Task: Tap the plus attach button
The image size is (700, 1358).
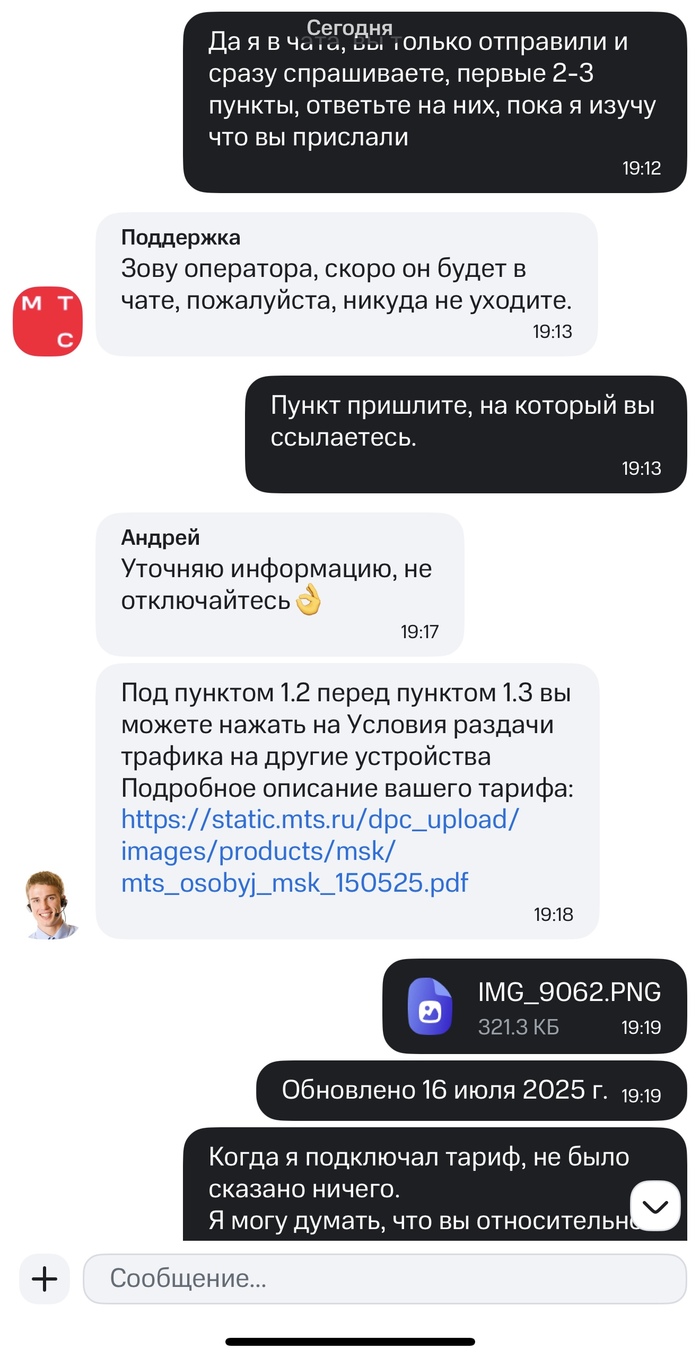Action: [45, 1278]
